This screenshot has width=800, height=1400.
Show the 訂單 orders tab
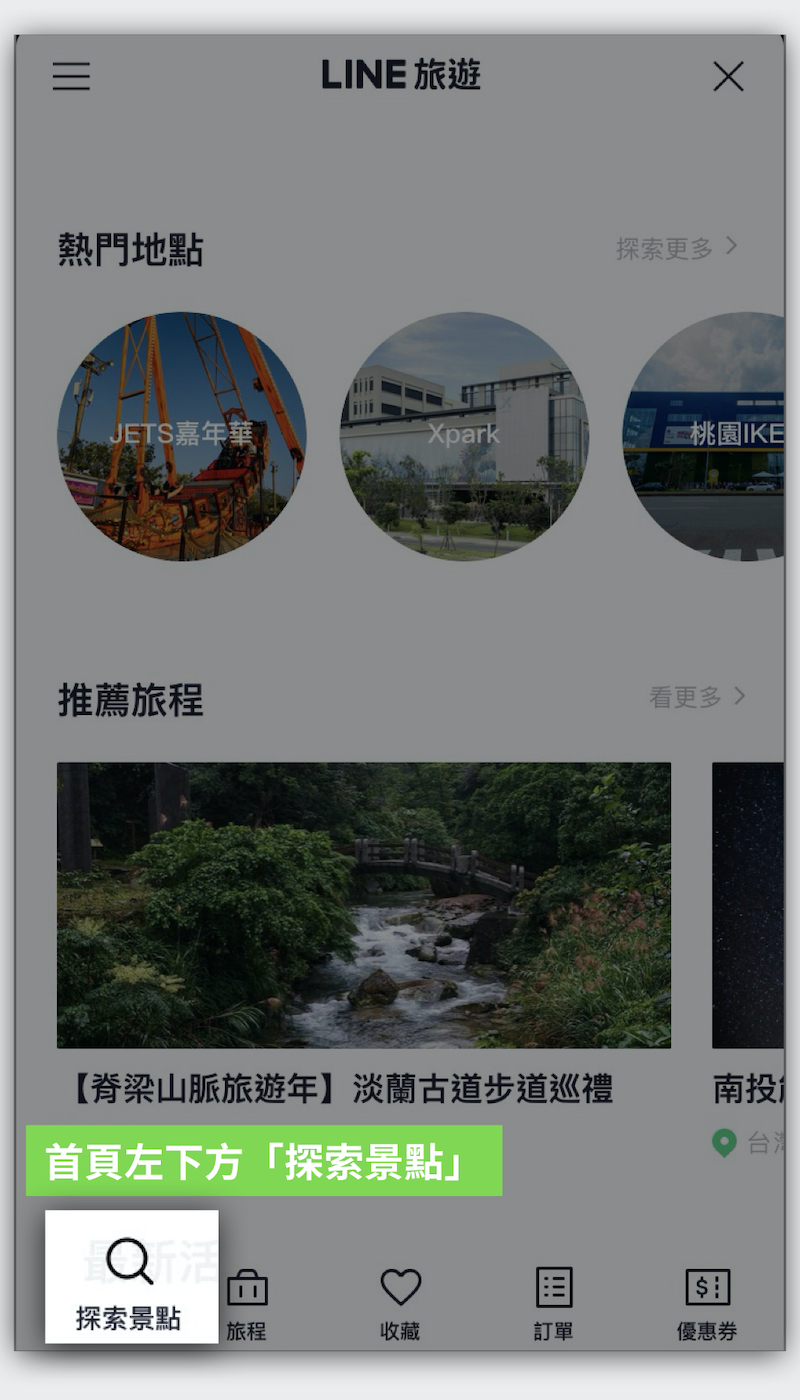(553, 1304)
